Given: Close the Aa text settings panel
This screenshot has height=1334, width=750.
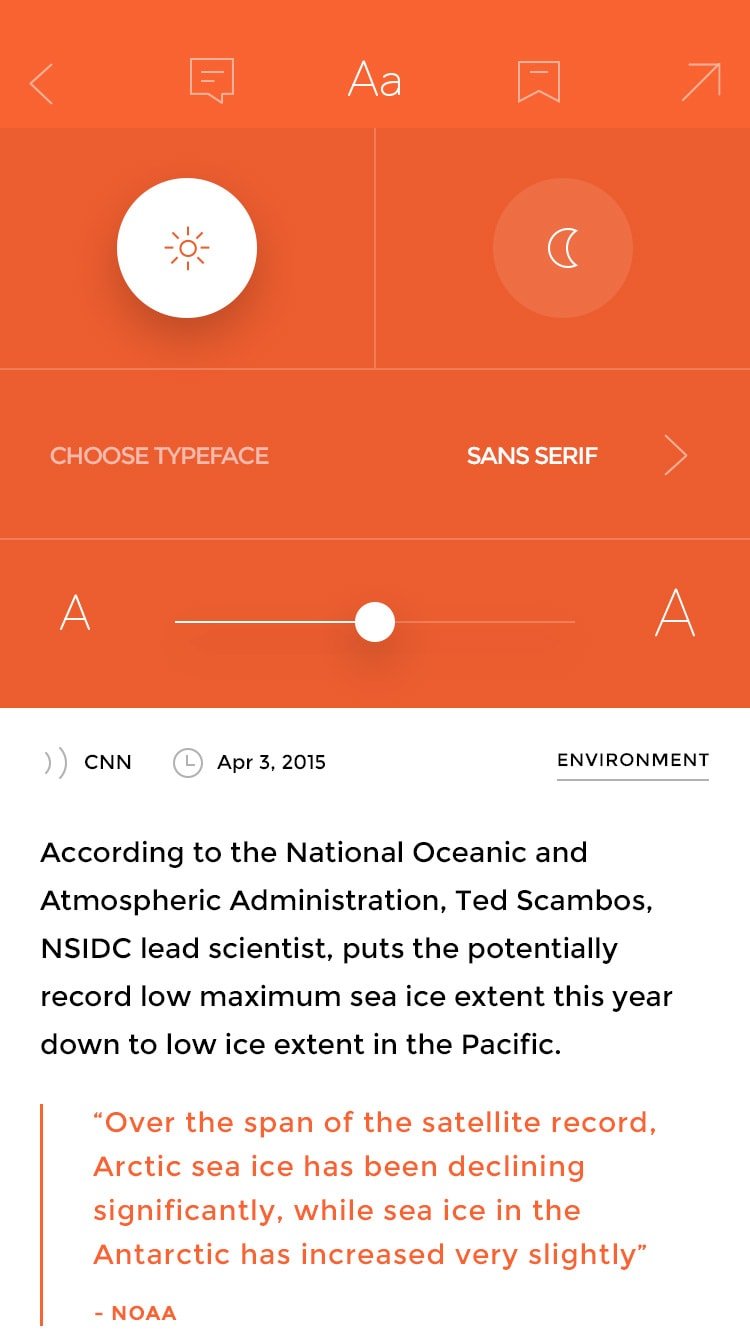Looking at the screenshot, I should 374,80.
